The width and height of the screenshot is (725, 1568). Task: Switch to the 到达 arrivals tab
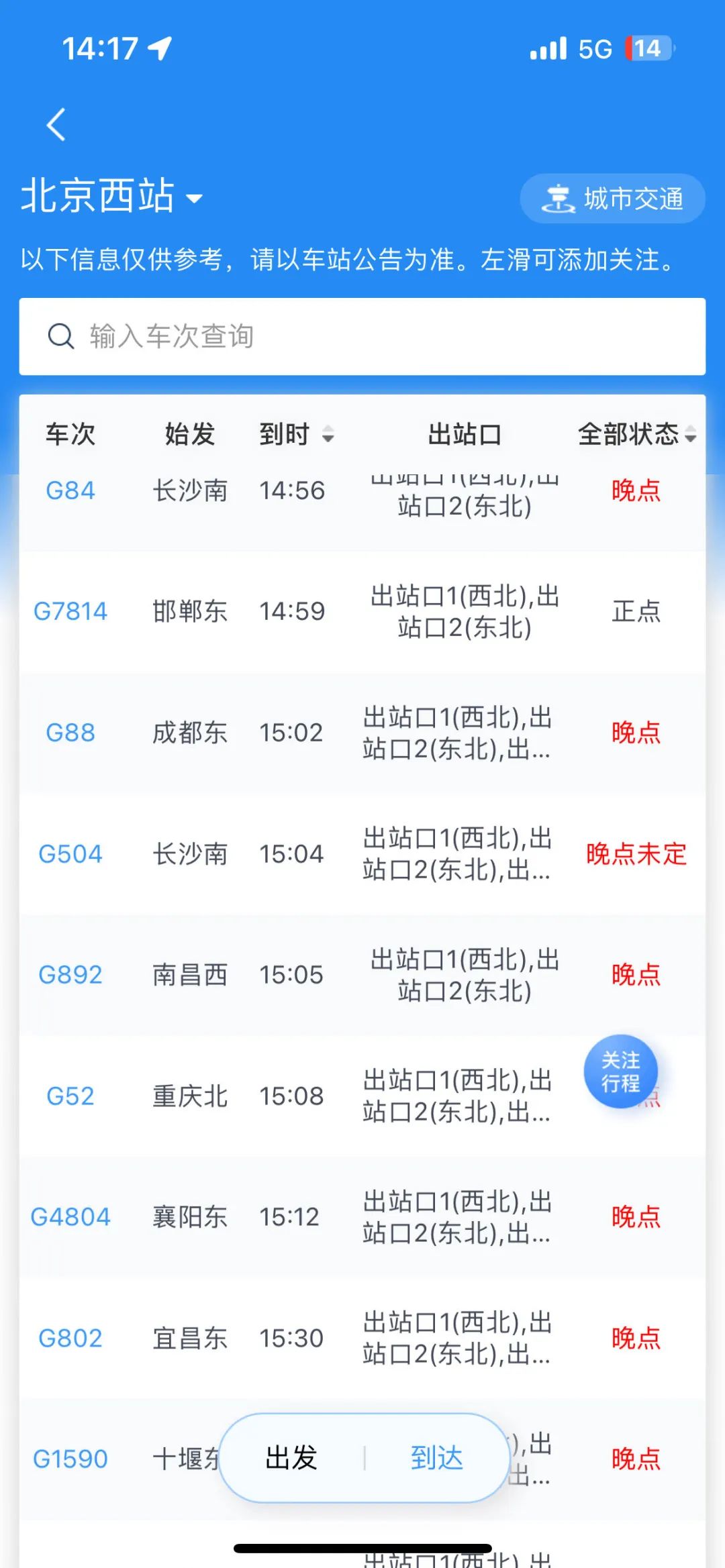[437, 1458]
